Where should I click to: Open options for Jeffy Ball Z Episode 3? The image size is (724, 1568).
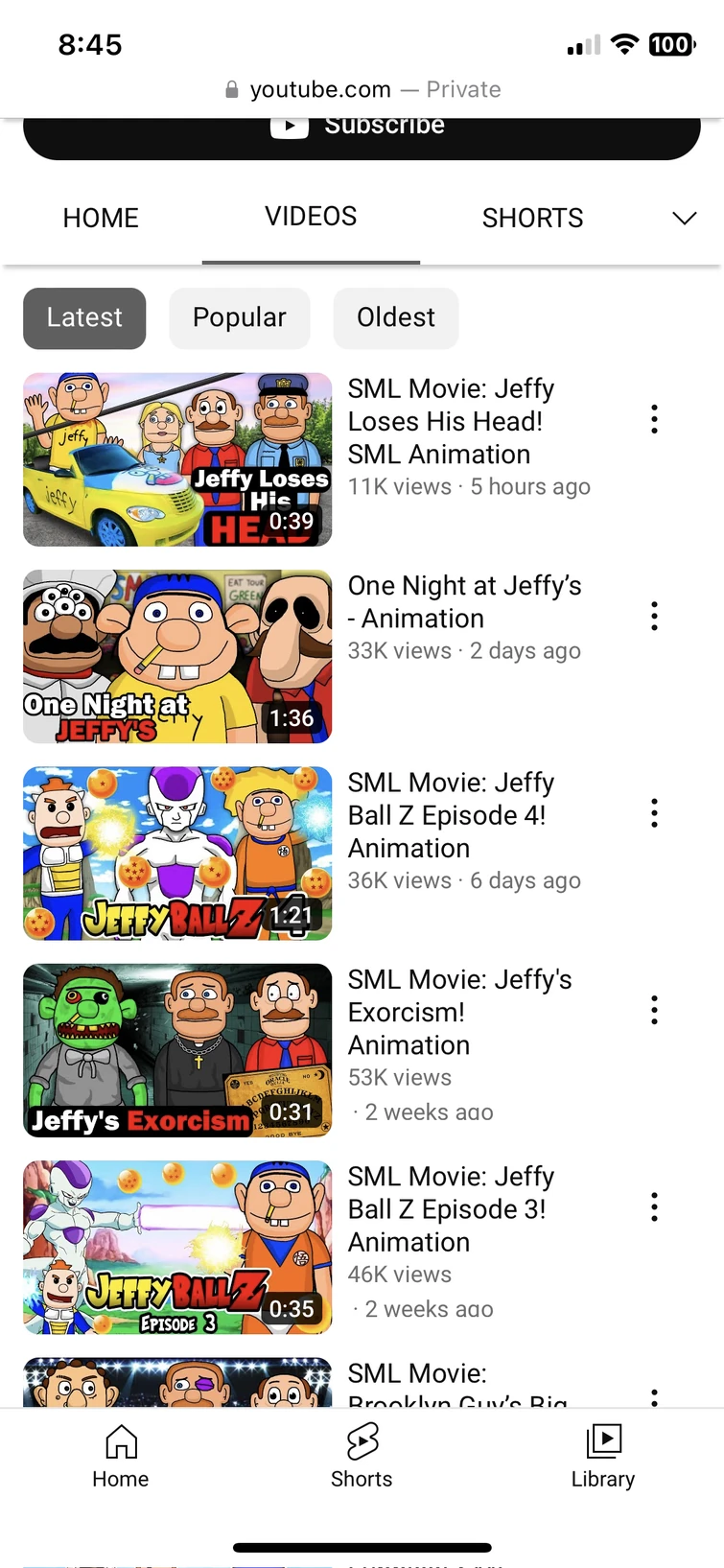654,1206
